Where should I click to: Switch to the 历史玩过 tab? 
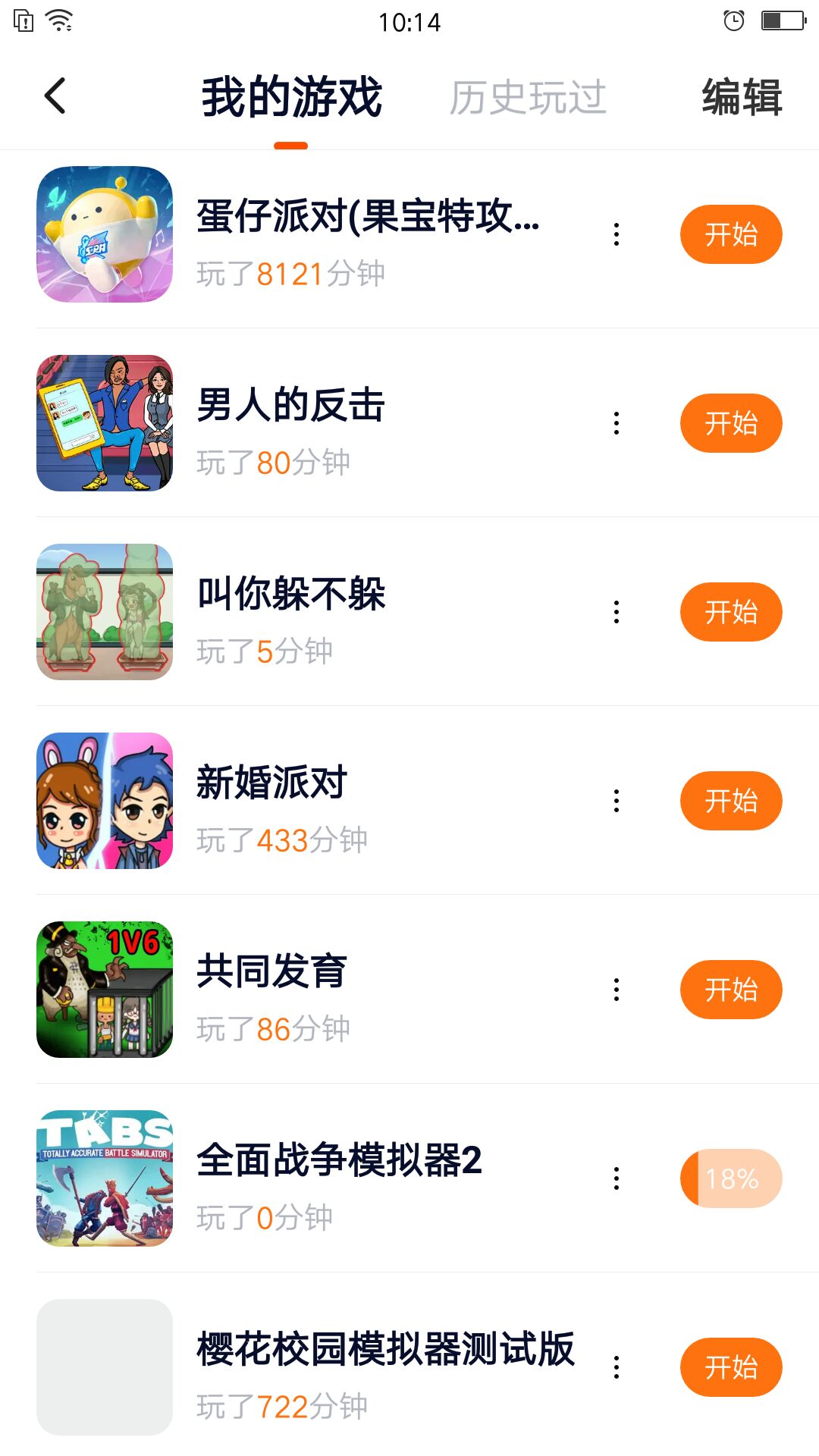(x=528, y=97)
